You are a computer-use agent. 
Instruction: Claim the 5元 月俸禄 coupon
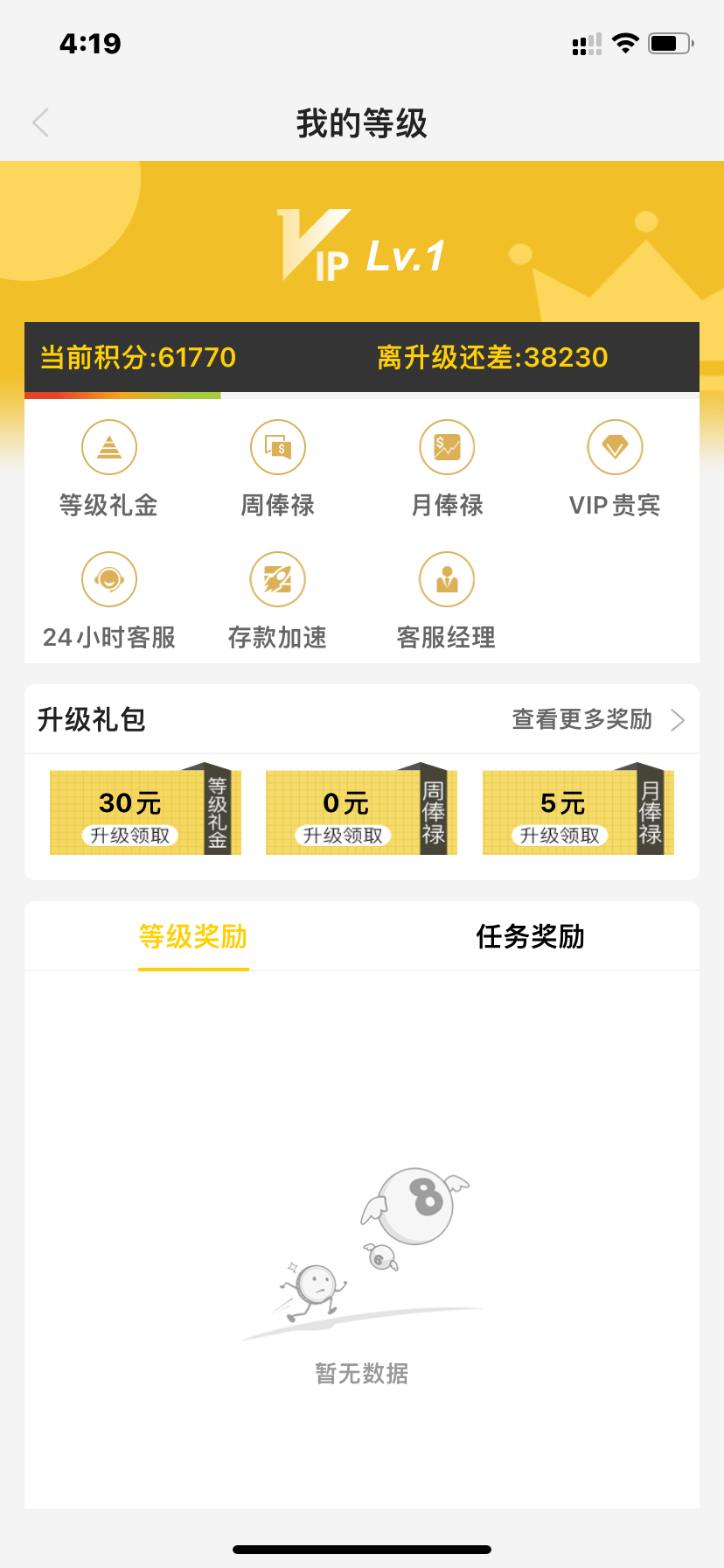tap(560, 835)
